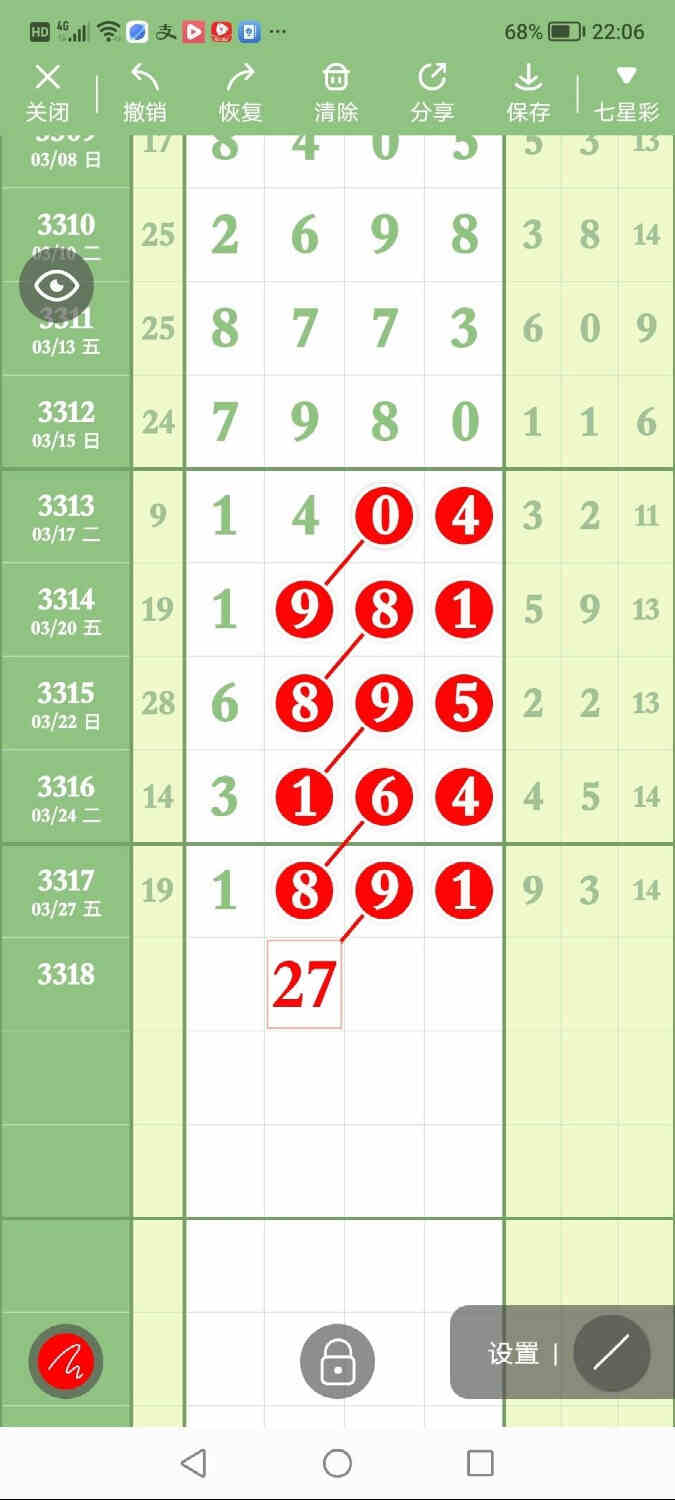This screenshot has height=1500, width=675.
Task: Redo the action with 恢复
Action: (x=240, y=93)
